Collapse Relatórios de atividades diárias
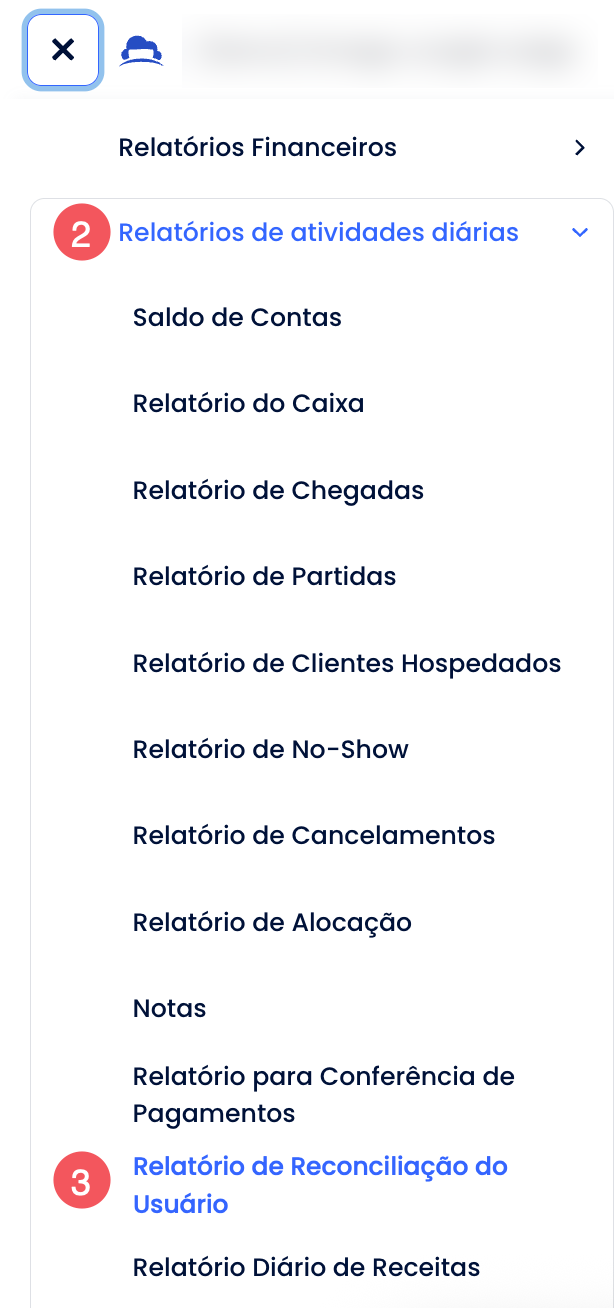Screen dimensions: 614x1308 pos(579,233)
